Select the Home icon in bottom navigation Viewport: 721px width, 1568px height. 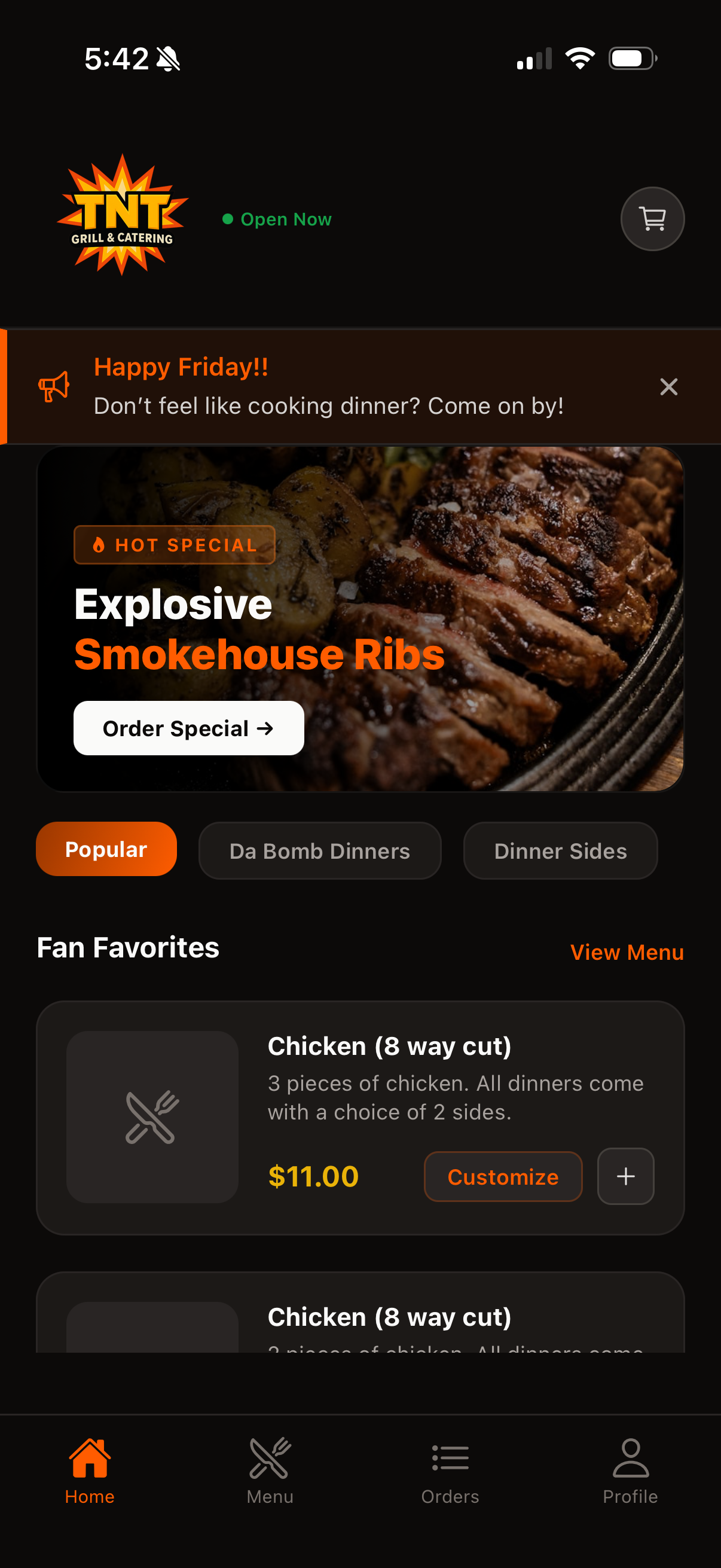pos(90,1473)
